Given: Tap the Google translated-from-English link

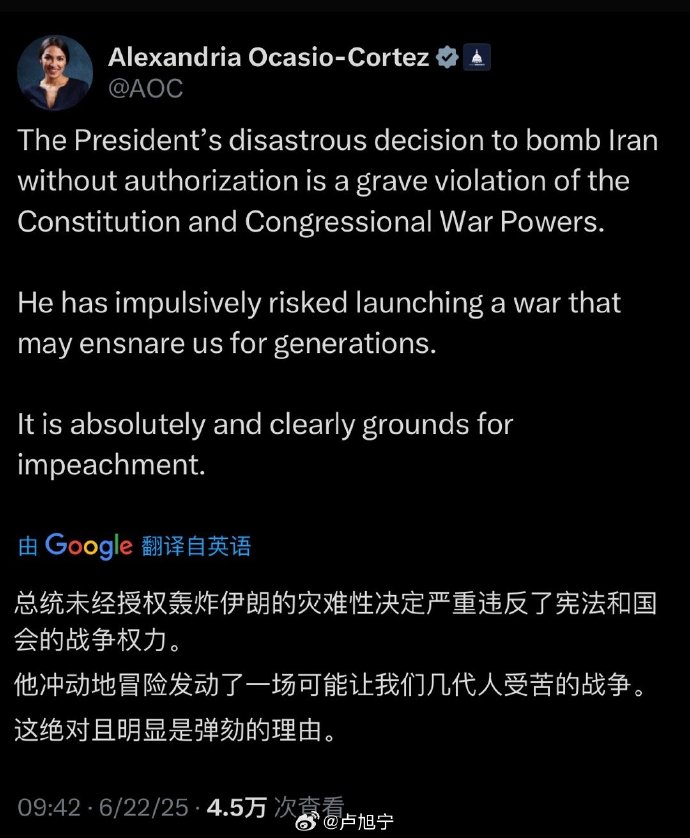Looking at the screenshot, I should coord(134,546).
